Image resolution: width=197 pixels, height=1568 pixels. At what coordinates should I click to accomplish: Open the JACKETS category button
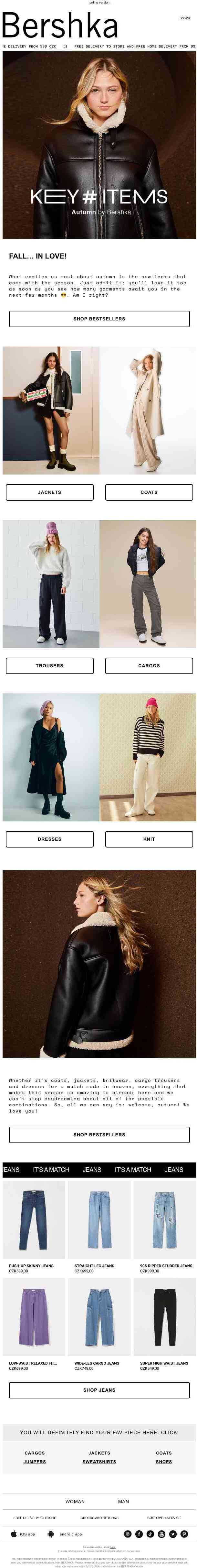click(49, 492)
